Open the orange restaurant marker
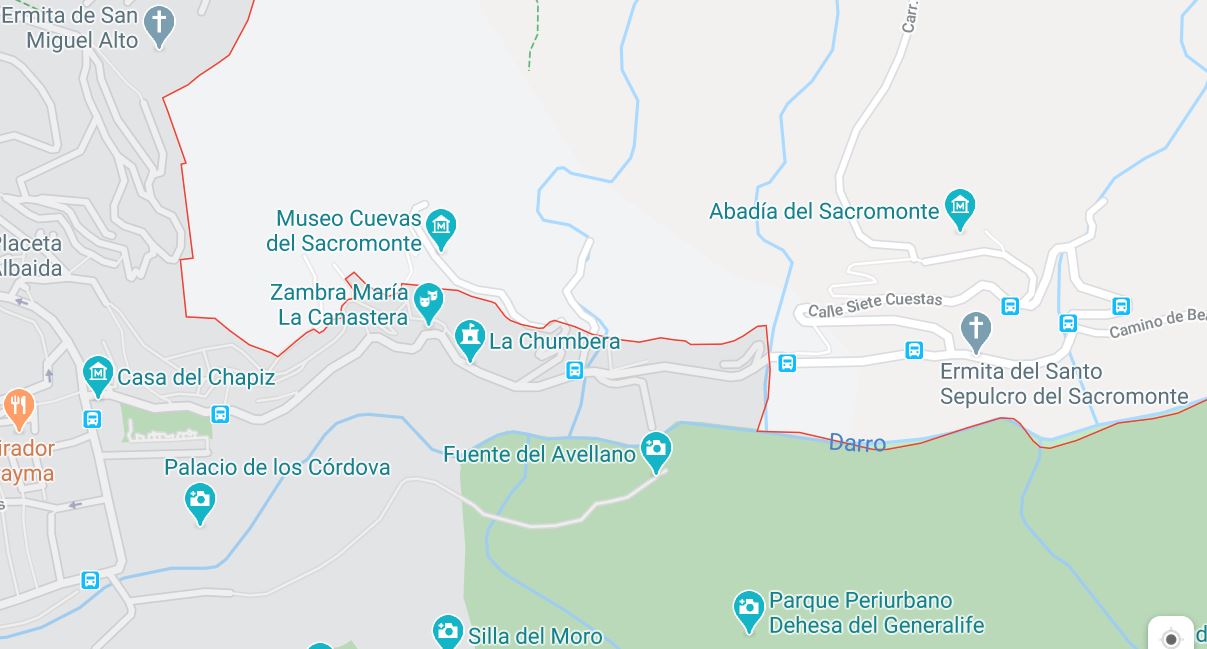Screen dimensions: 1207x649 [x=18, y=407]
